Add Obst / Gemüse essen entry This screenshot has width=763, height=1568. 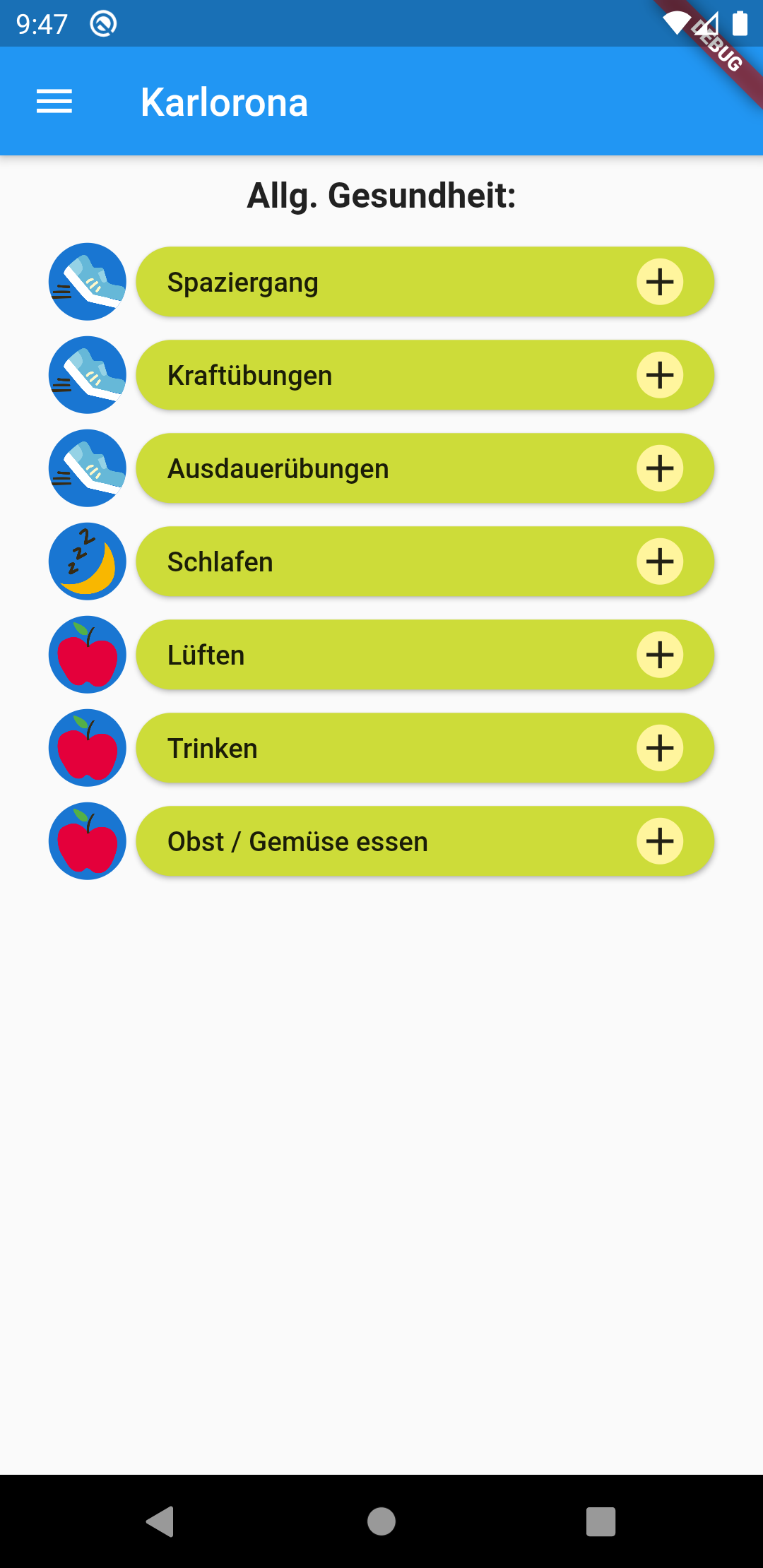pos(659,841)
